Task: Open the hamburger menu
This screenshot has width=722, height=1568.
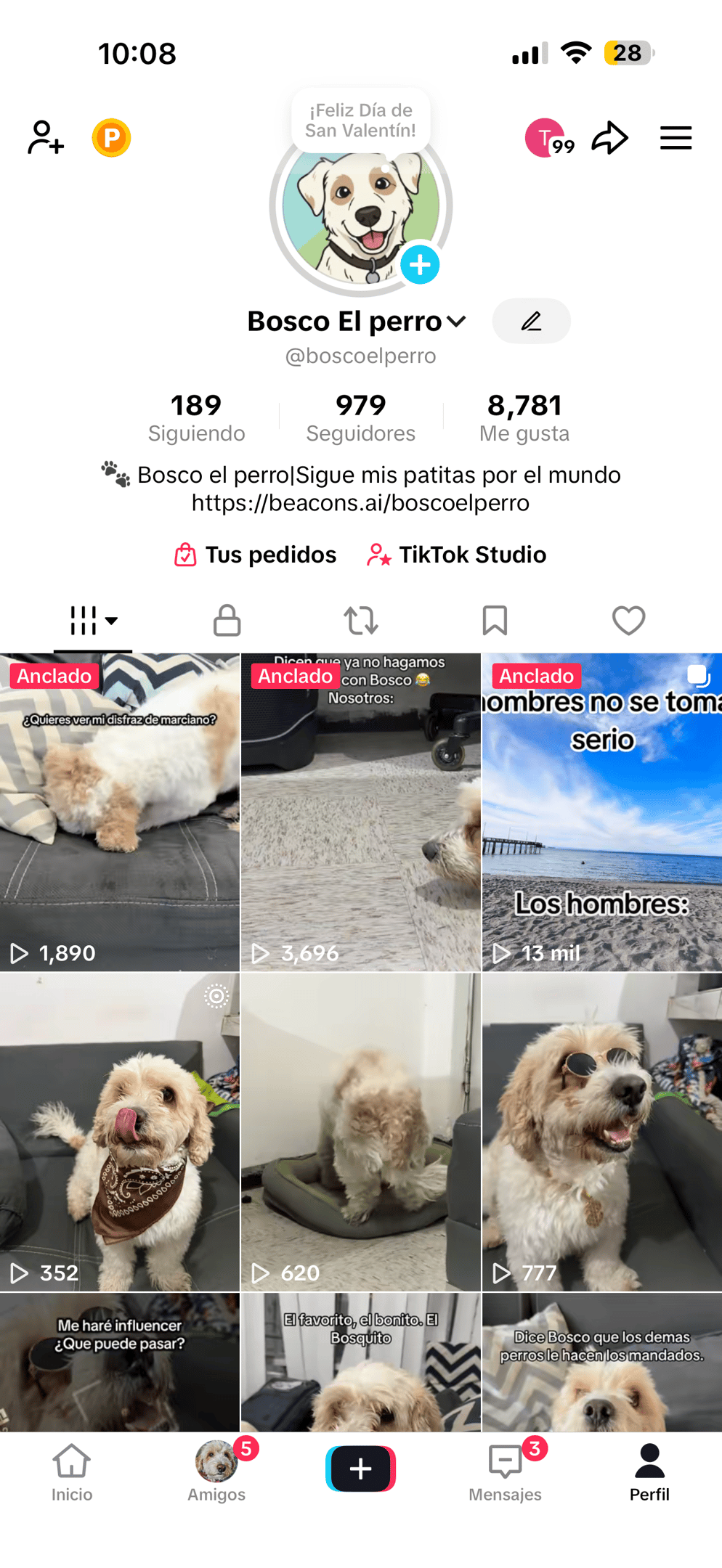Action: (676, 138)
